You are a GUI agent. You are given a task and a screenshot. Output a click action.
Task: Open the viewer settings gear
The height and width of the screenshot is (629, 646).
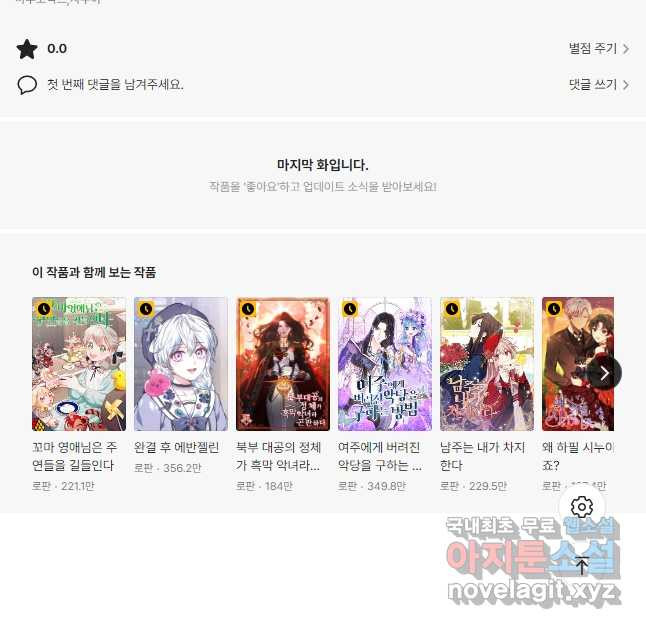click(582, 507)
